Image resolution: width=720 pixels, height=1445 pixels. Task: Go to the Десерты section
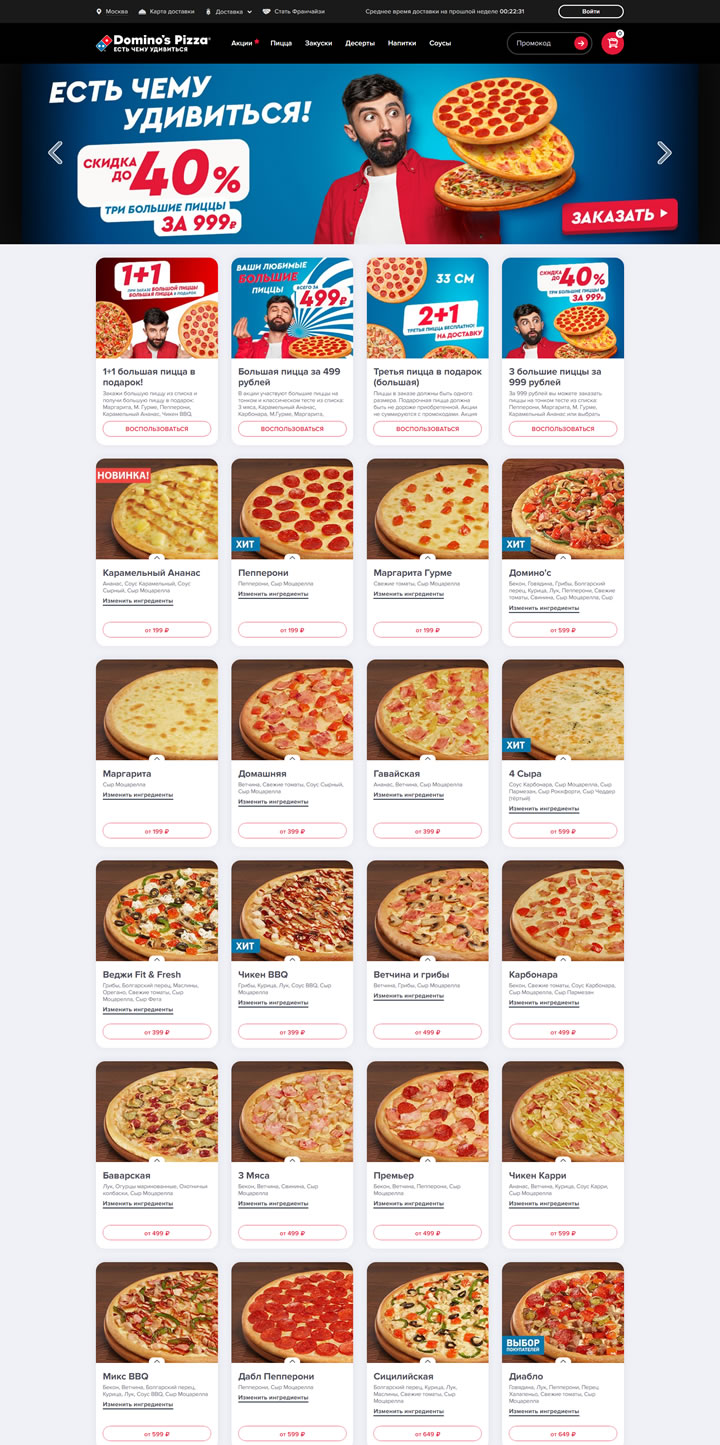360,43
